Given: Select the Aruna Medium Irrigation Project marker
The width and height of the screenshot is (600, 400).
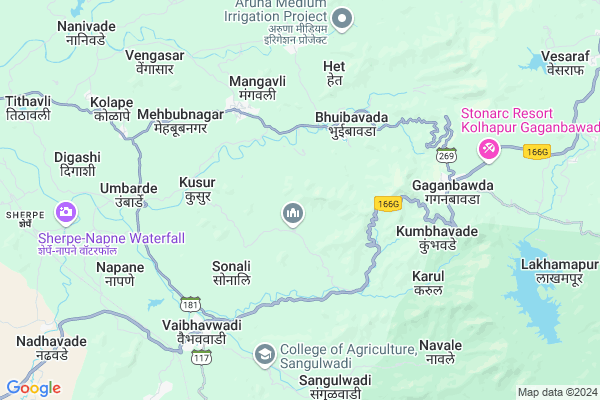Looking at the screenshot, I should (343, 17).
